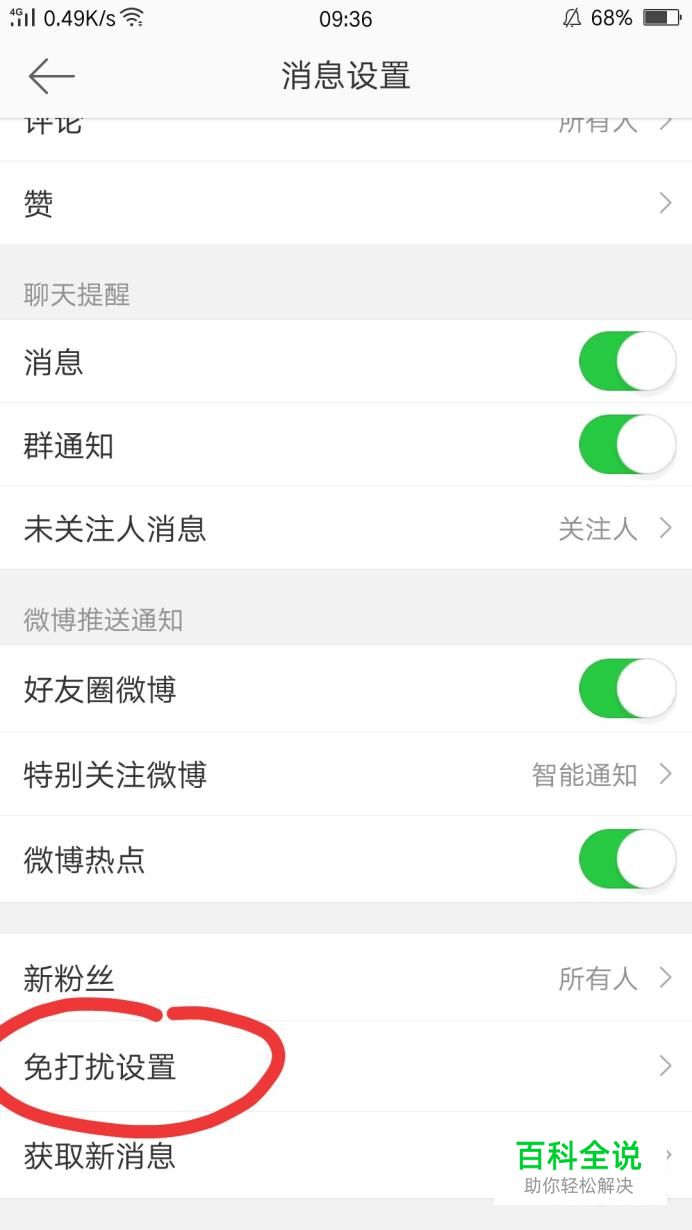Toggle 好友圈微博 push notifications
Screen dimensions: 692x1230
627,689
